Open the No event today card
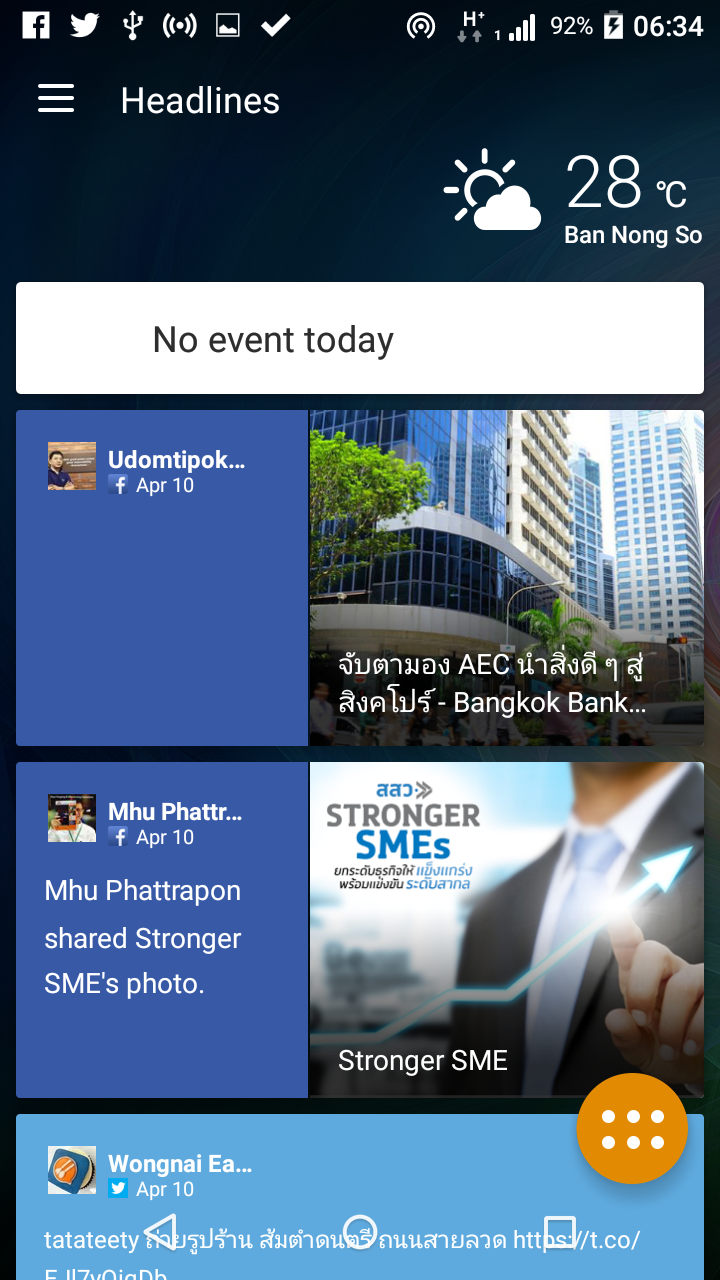The width and height of the screenshot is (720, 1280). pos(360,338)
